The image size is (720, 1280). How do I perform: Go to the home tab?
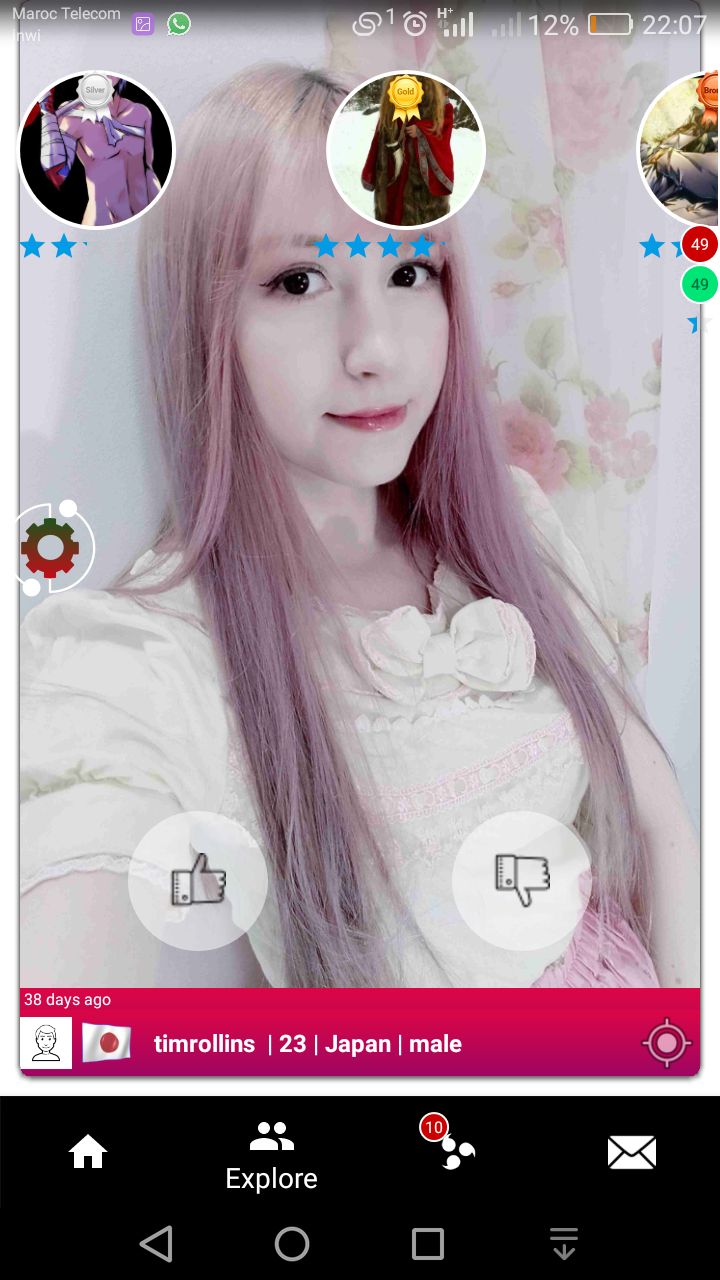coord(88,1153)
